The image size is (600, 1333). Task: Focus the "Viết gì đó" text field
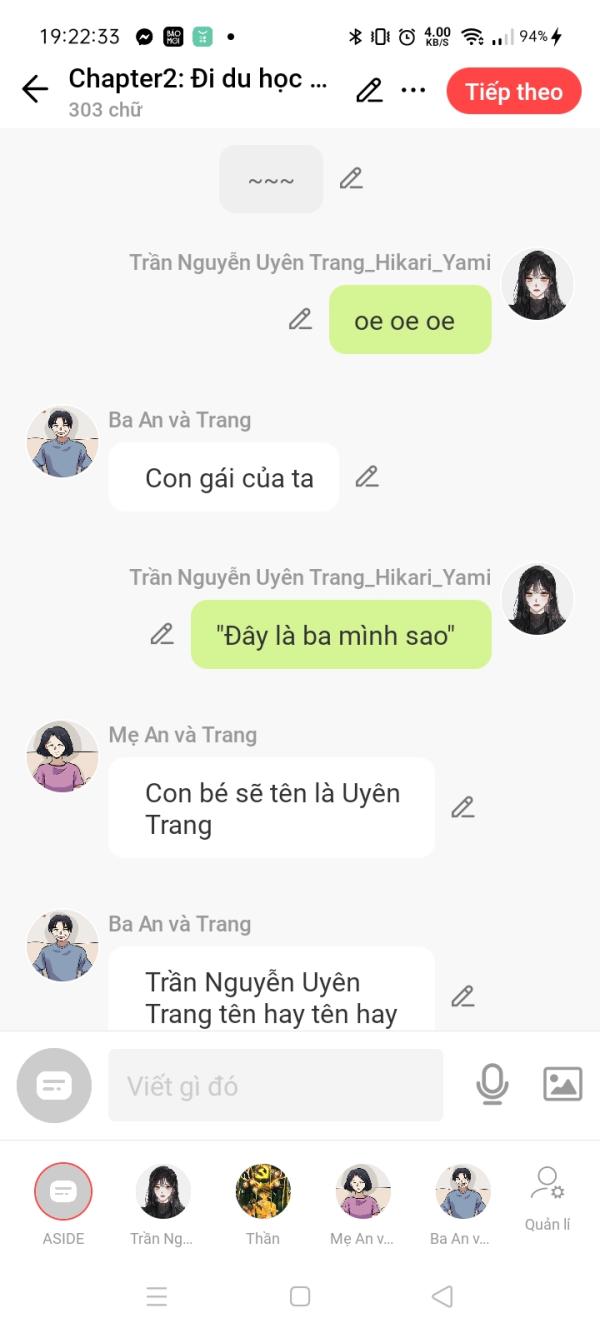[275, 1085]
